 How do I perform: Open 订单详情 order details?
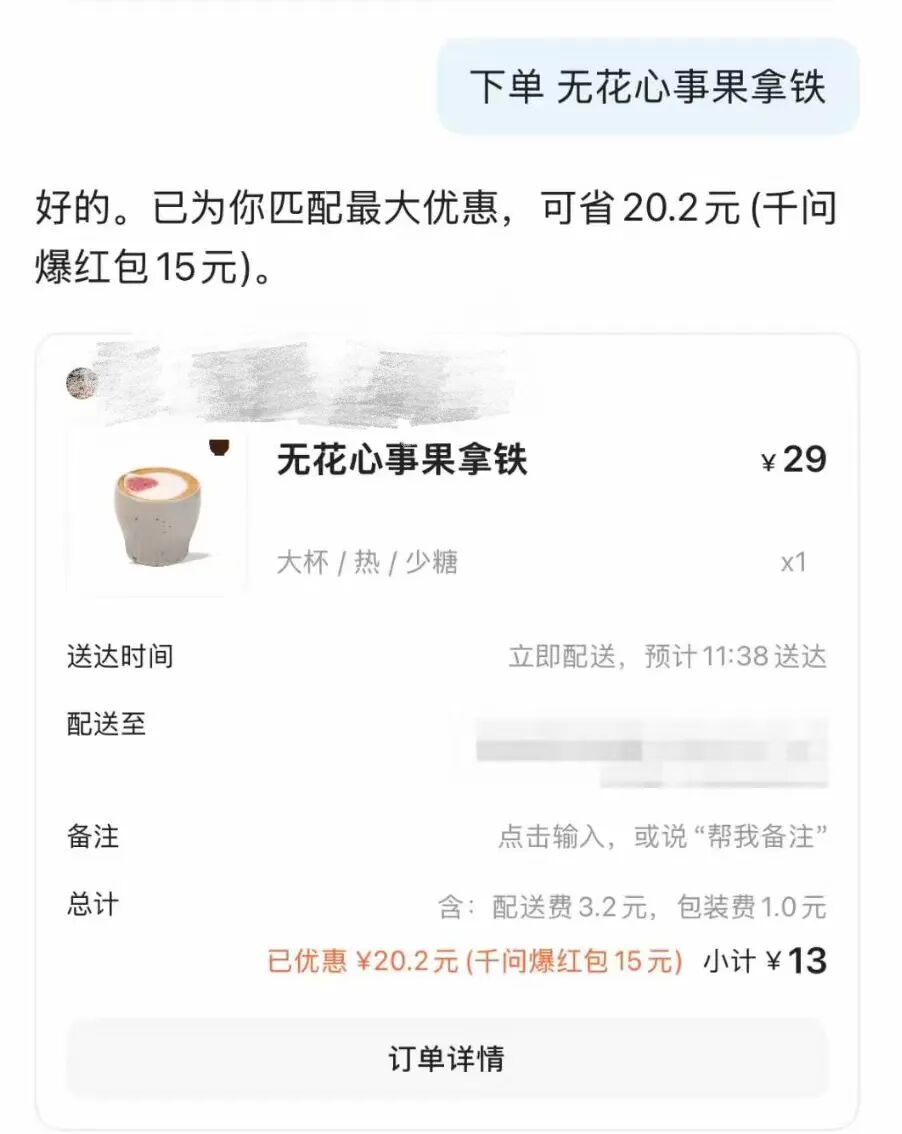click(447, 1059)
